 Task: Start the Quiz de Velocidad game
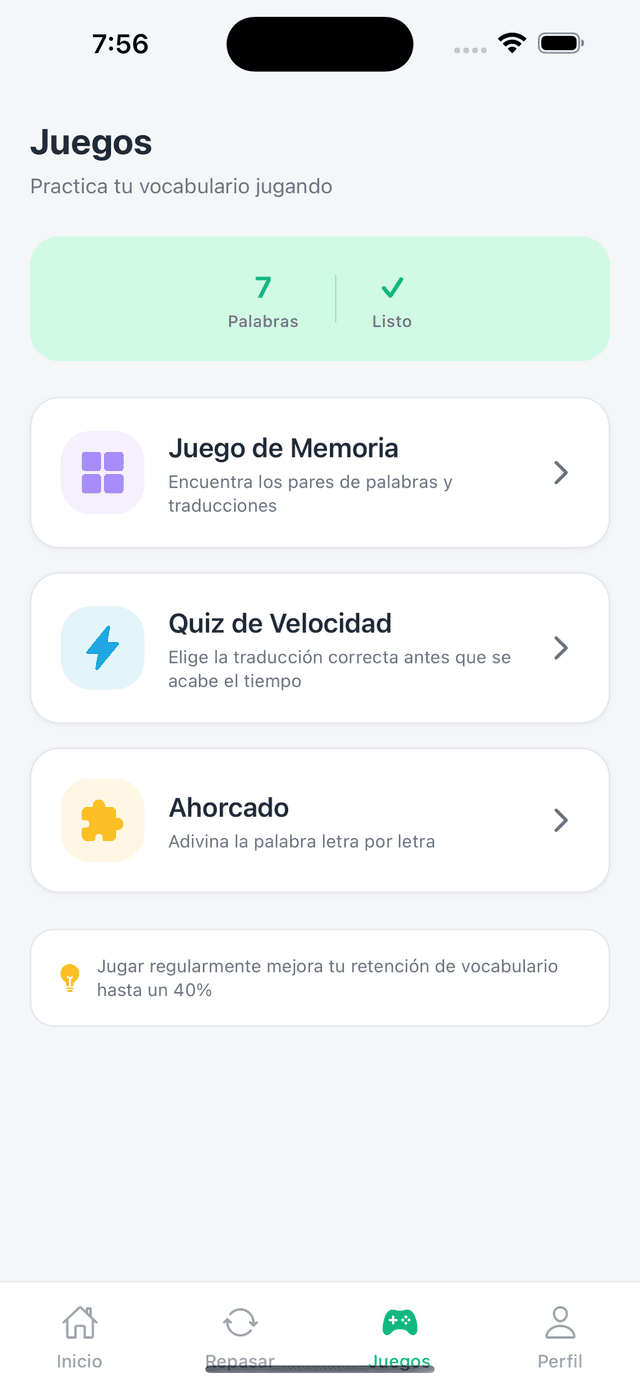(320, 648)
